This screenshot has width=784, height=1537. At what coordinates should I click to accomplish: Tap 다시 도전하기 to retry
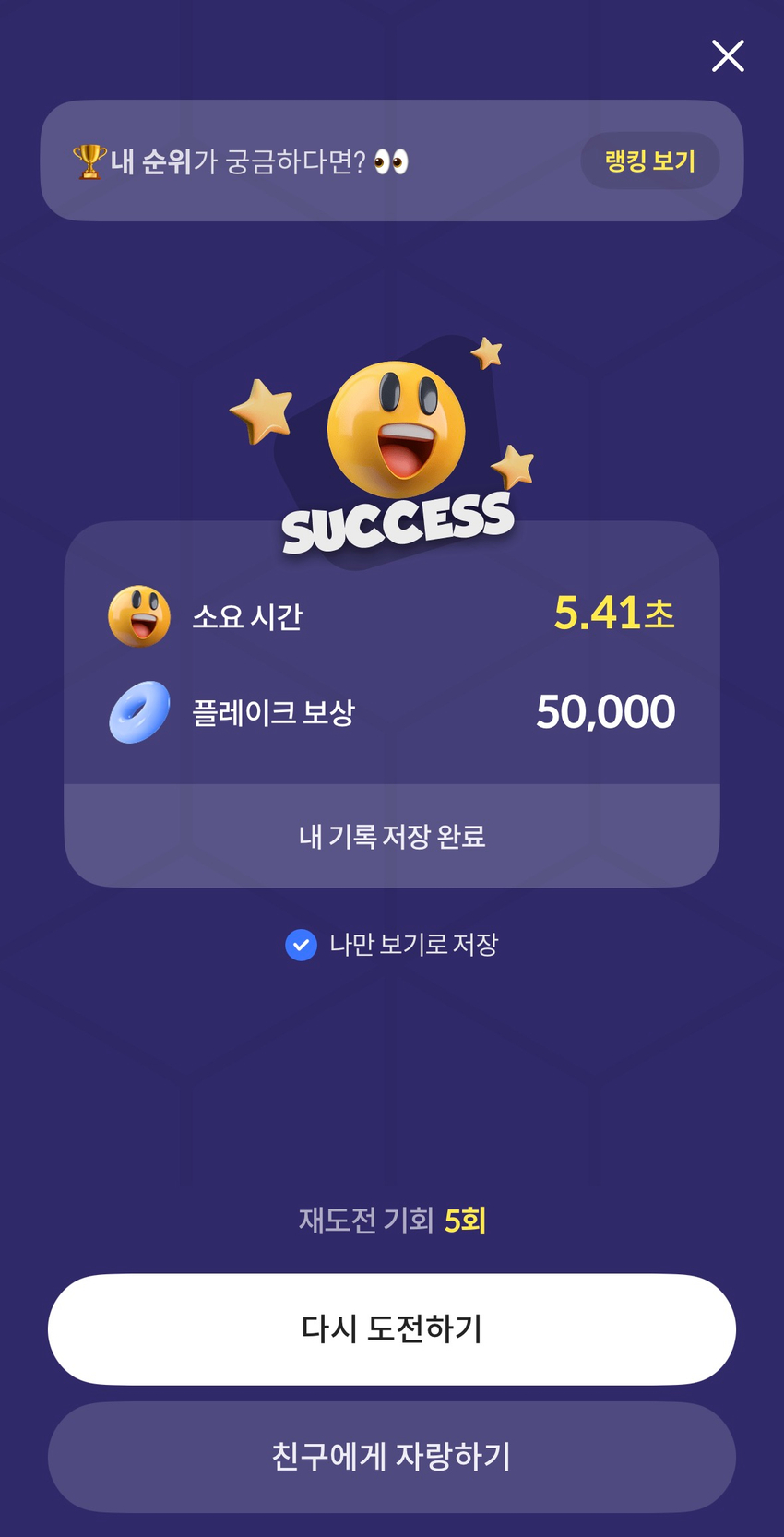coord(392,1328)
